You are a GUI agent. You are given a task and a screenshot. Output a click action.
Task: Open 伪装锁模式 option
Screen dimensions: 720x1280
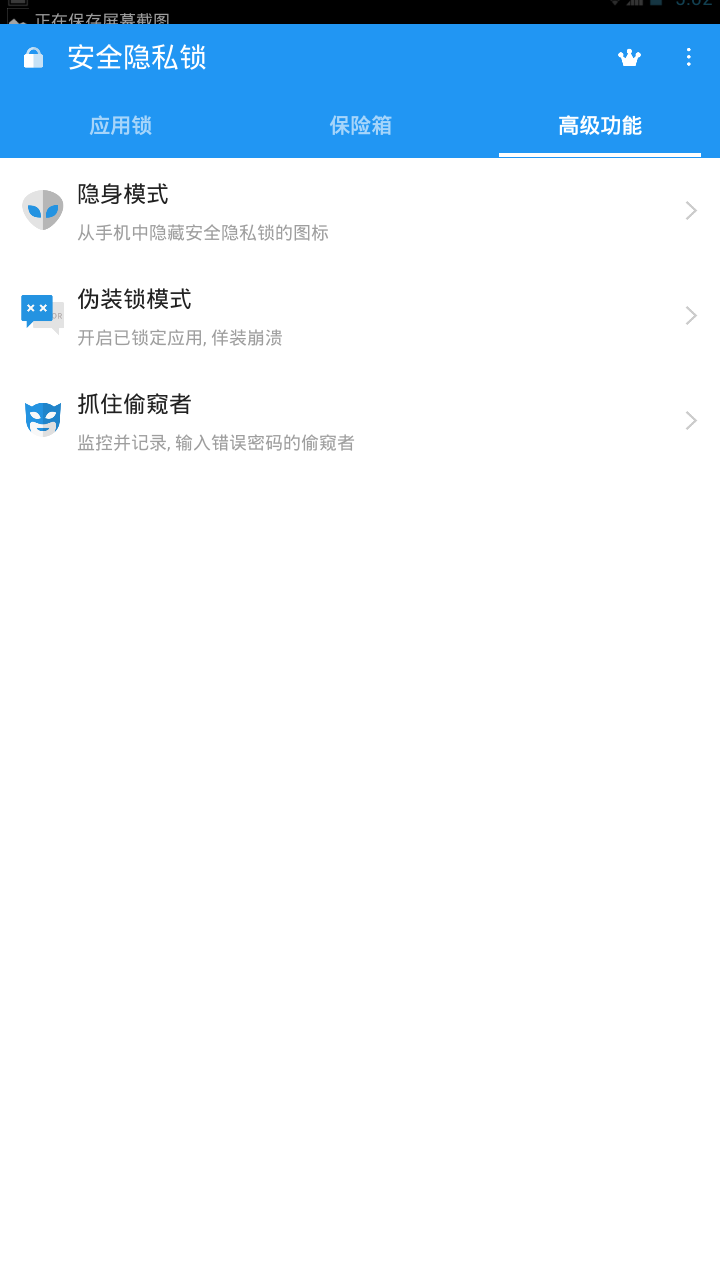pyautogui.click(x=360, y=316)
